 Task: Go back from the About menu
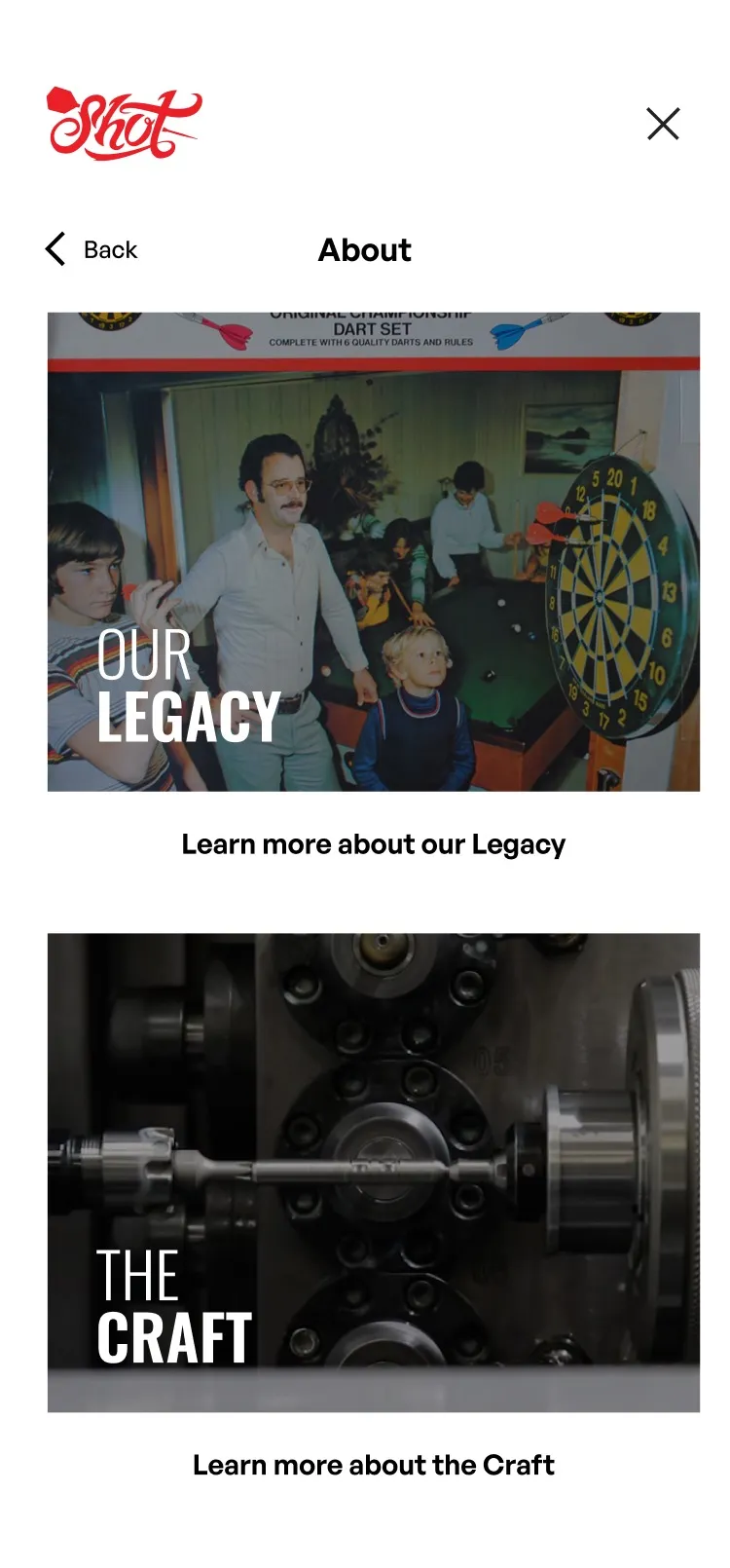91,249
